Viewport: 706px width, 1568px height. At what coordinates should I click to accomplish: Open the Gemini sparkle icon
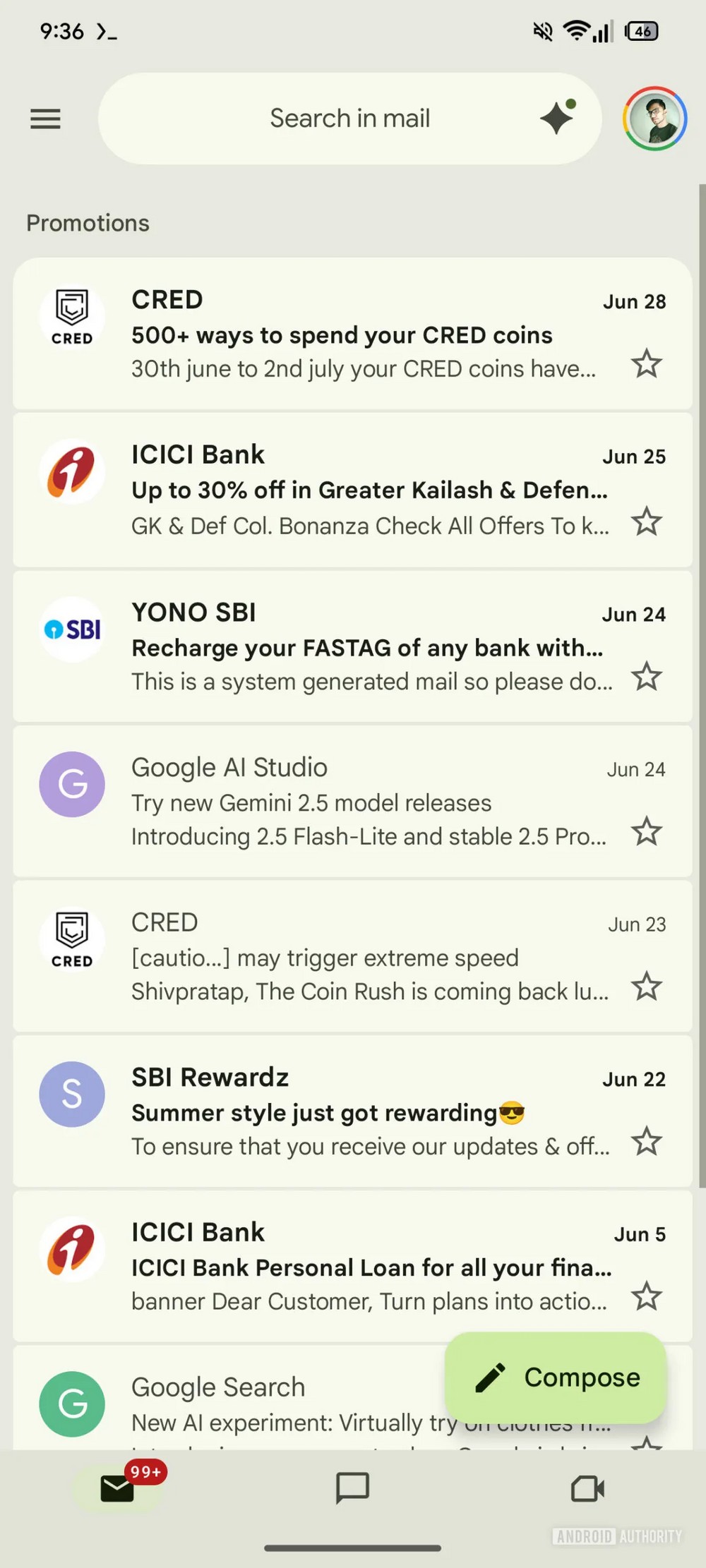click(x=557, y=117)
